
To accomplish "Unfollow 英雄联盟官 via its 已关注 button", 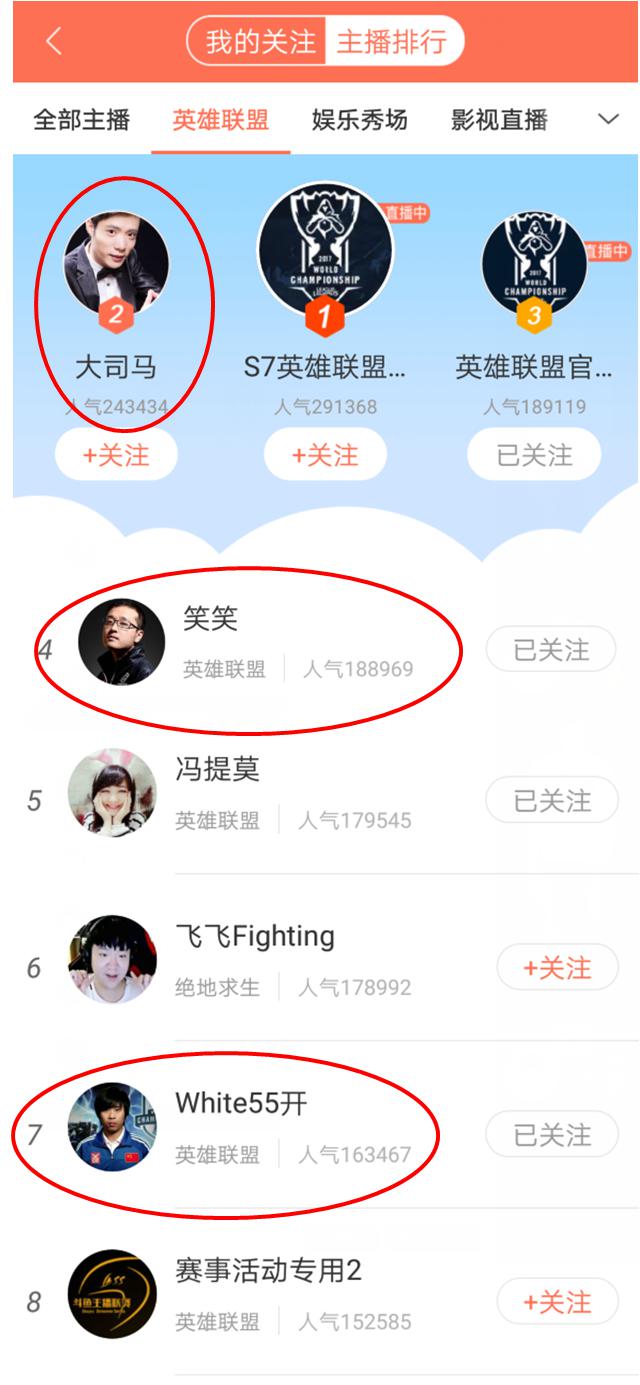I will [534, 455].
